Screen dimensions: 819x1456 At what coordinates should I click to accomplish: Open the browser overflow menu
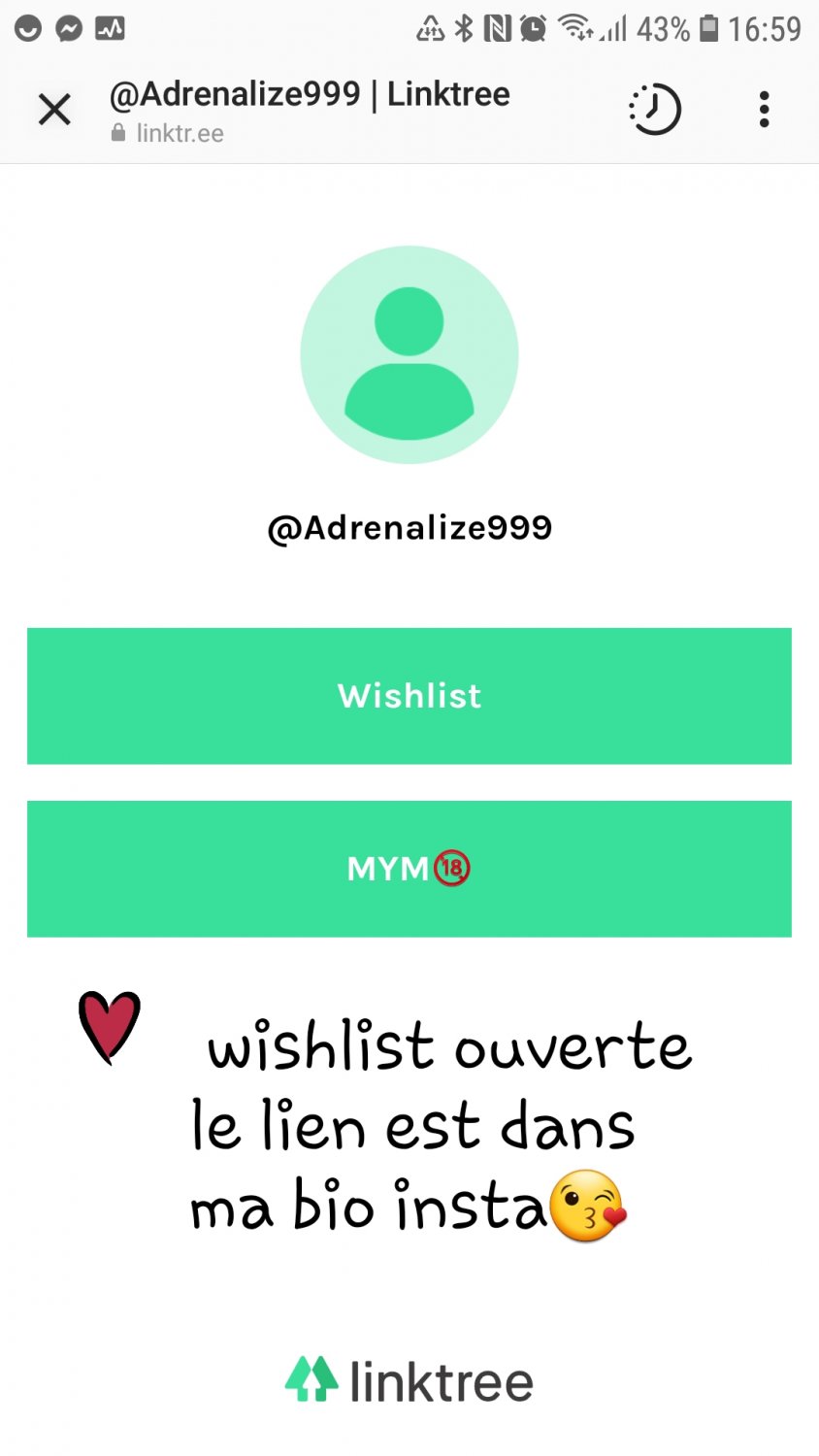click(x=765, y=110)
